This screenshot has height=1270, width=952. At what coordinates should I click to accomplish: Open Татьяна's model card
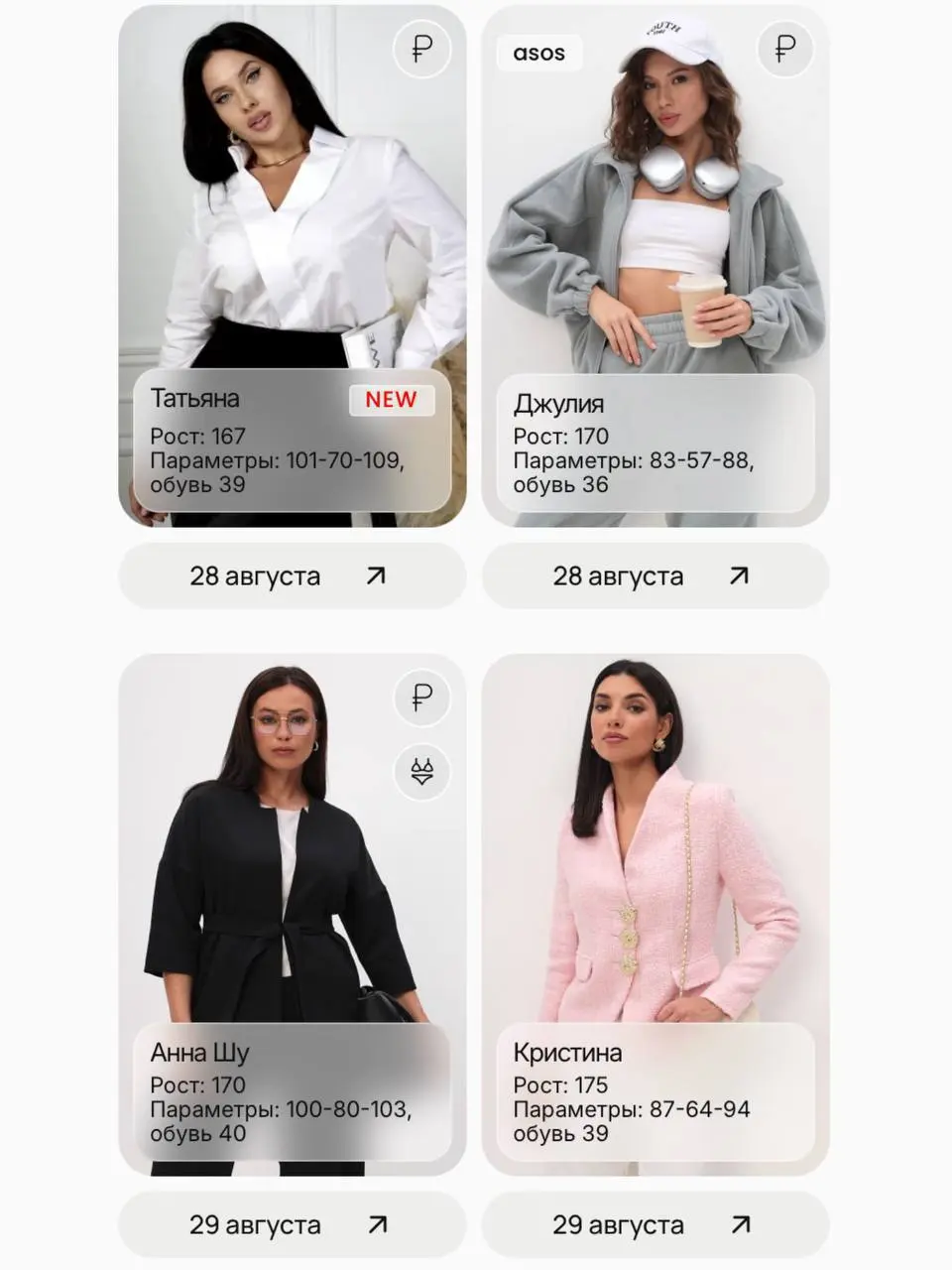[x=292, y=248]
